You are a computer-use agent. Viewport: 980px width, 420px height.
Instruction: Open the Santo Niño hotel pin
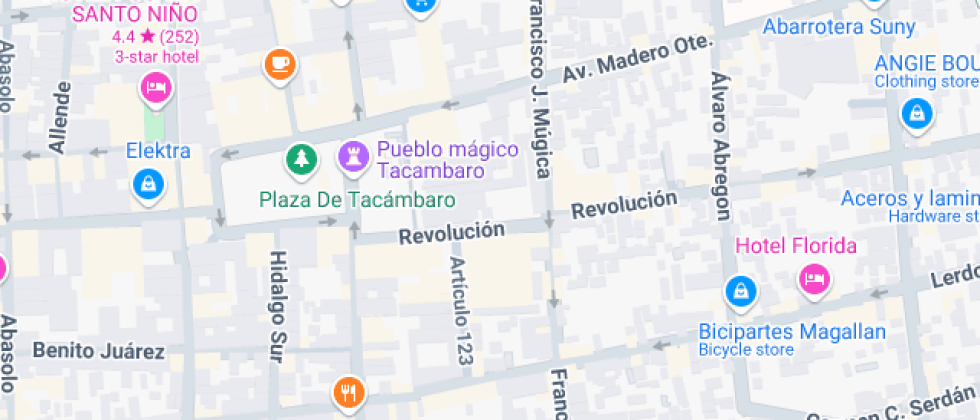(x=156, y=89)
